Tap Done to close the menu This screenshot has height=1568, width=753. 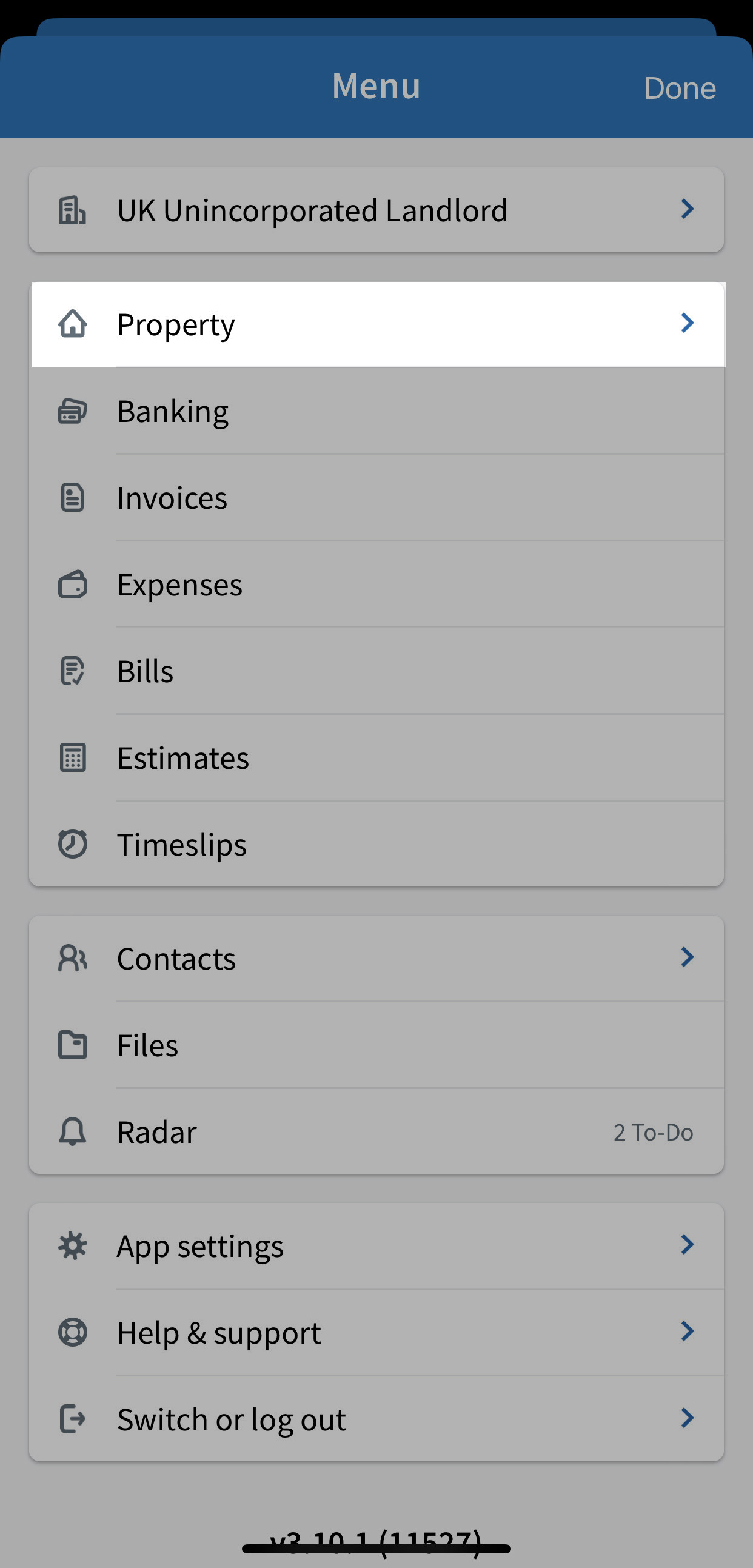(x=680, y=89)
